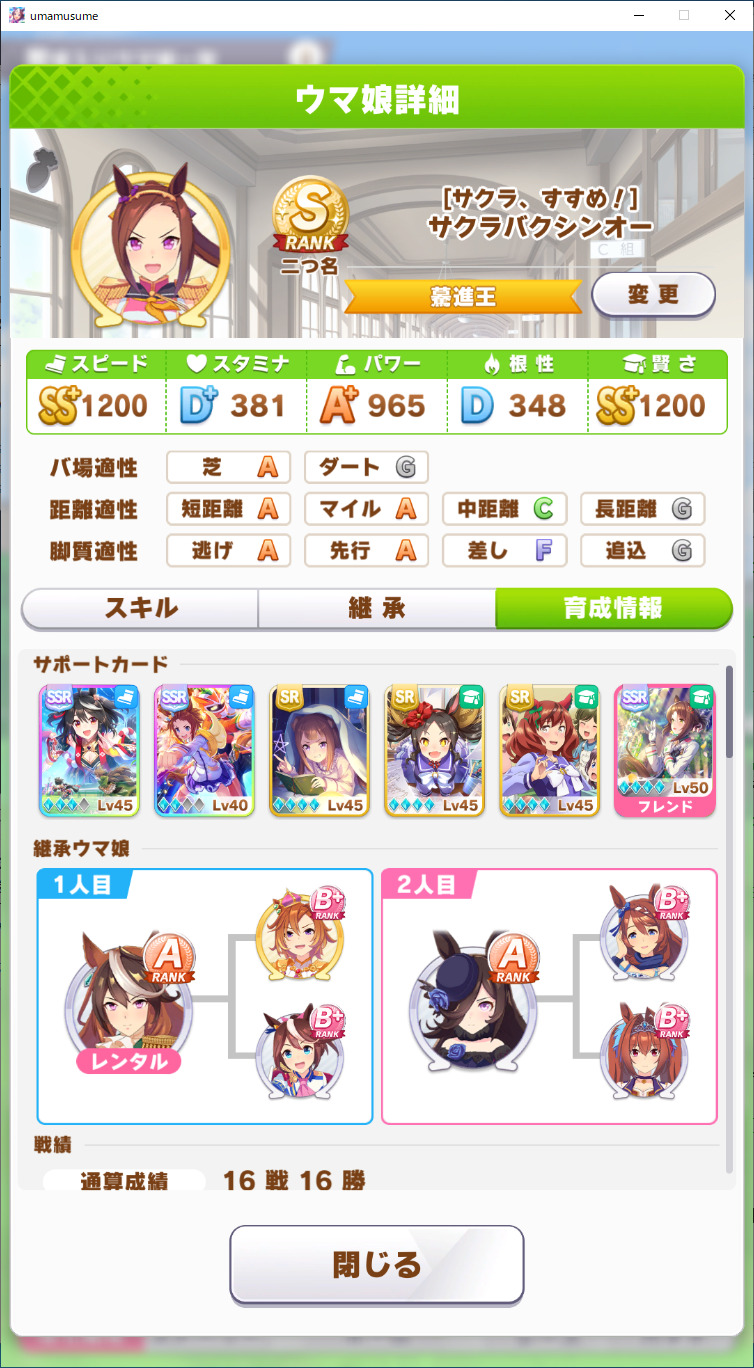This screenshot has height=1368, width=754.
Task: Minimize the umamusume window
Action: (637, 15)
